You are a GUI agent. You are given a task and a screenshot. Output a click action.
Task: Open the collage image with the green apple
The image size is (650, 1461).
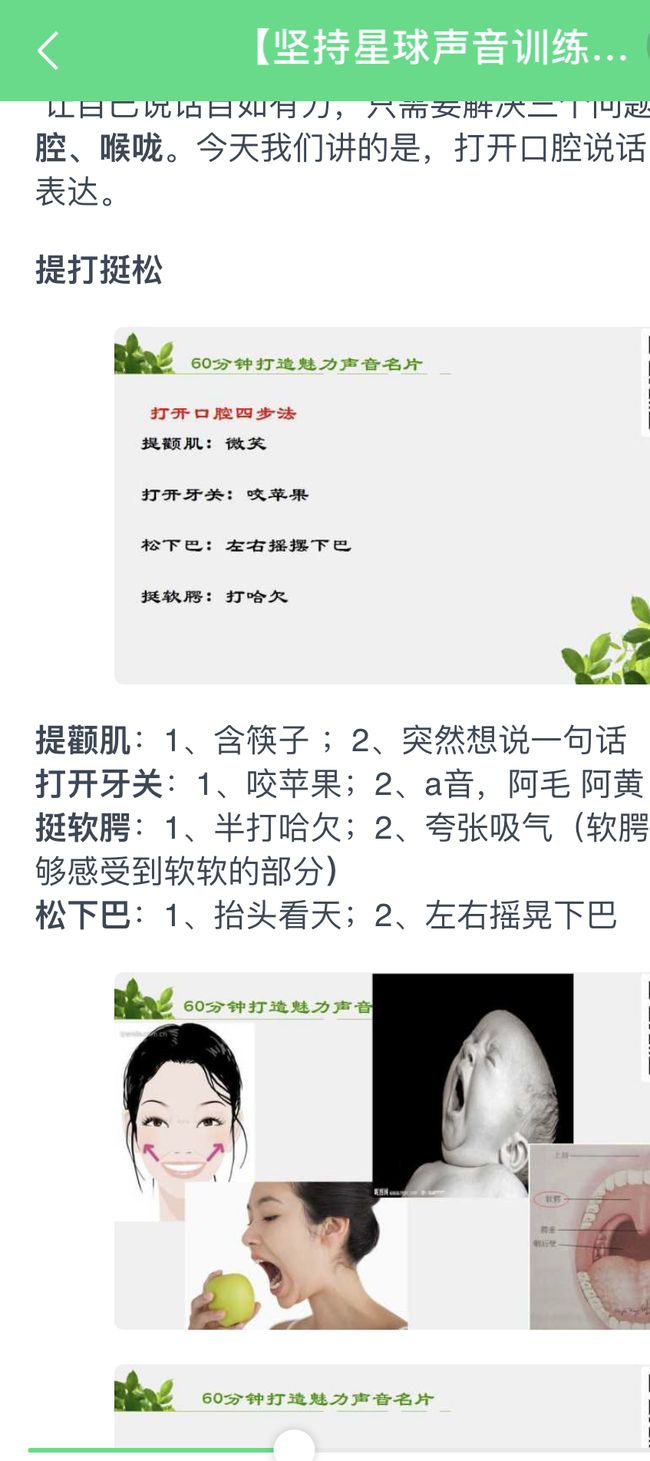[x=382, y=1151]
